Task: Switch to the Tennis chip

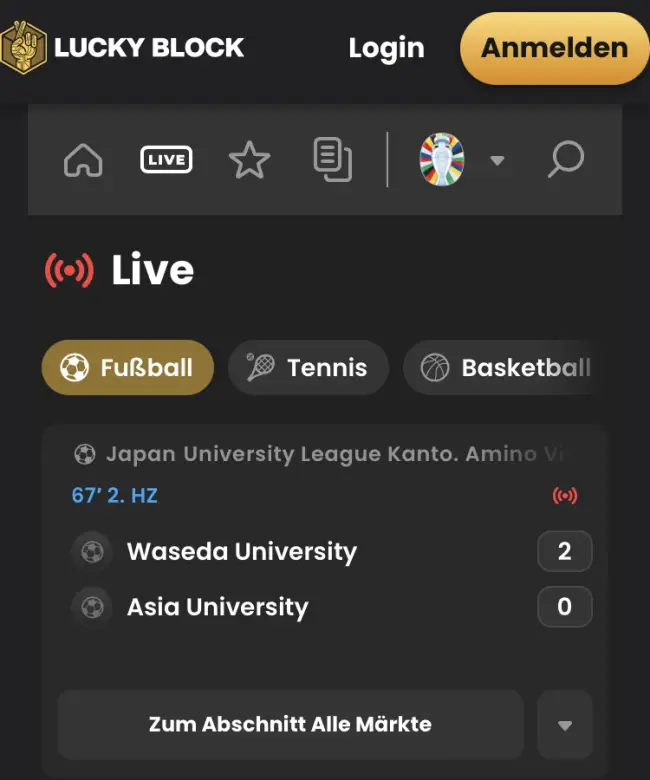Action: pos(308,367)
